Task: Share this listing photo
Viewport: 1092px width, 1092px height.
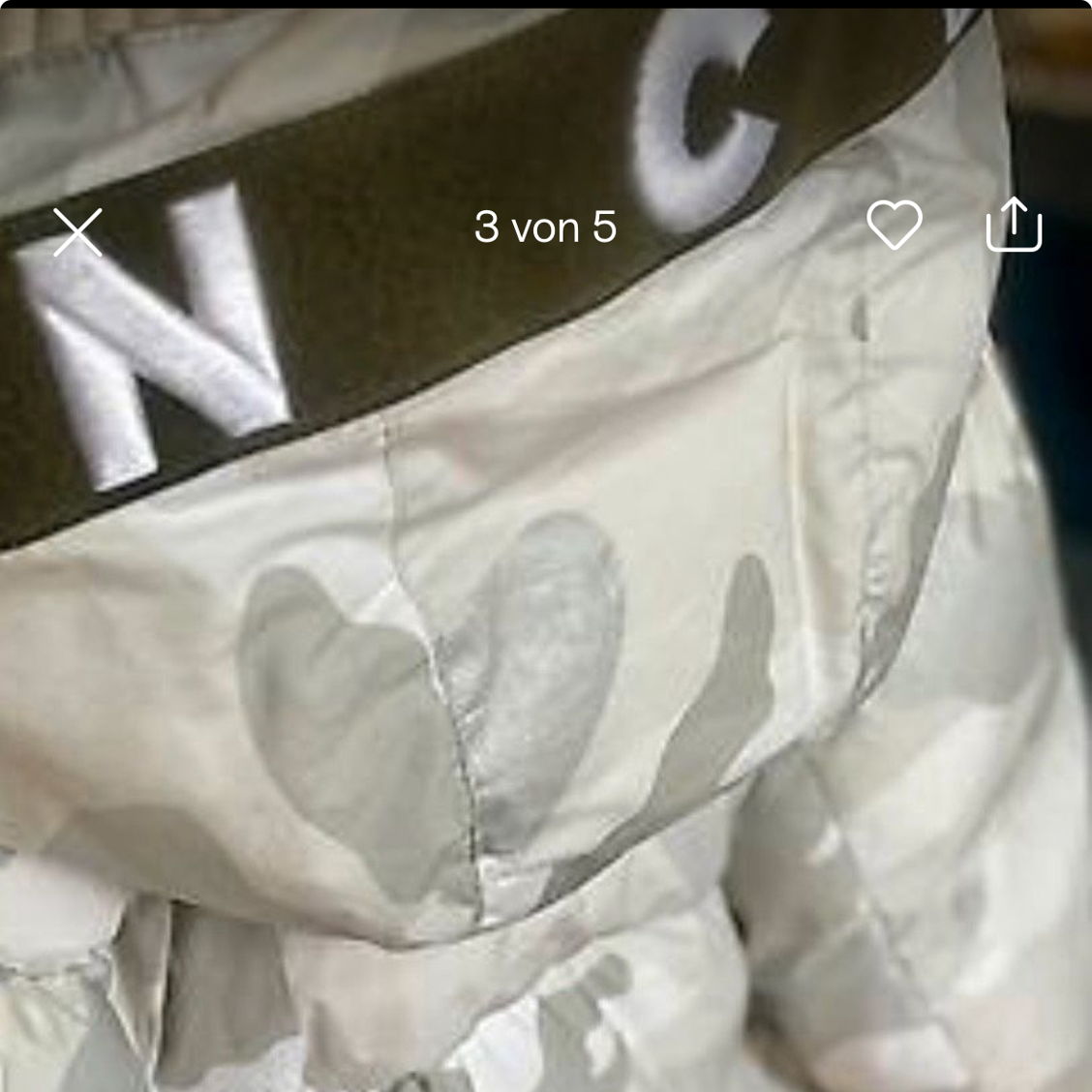Action: pyautogui.click(x=1014, y=225)
